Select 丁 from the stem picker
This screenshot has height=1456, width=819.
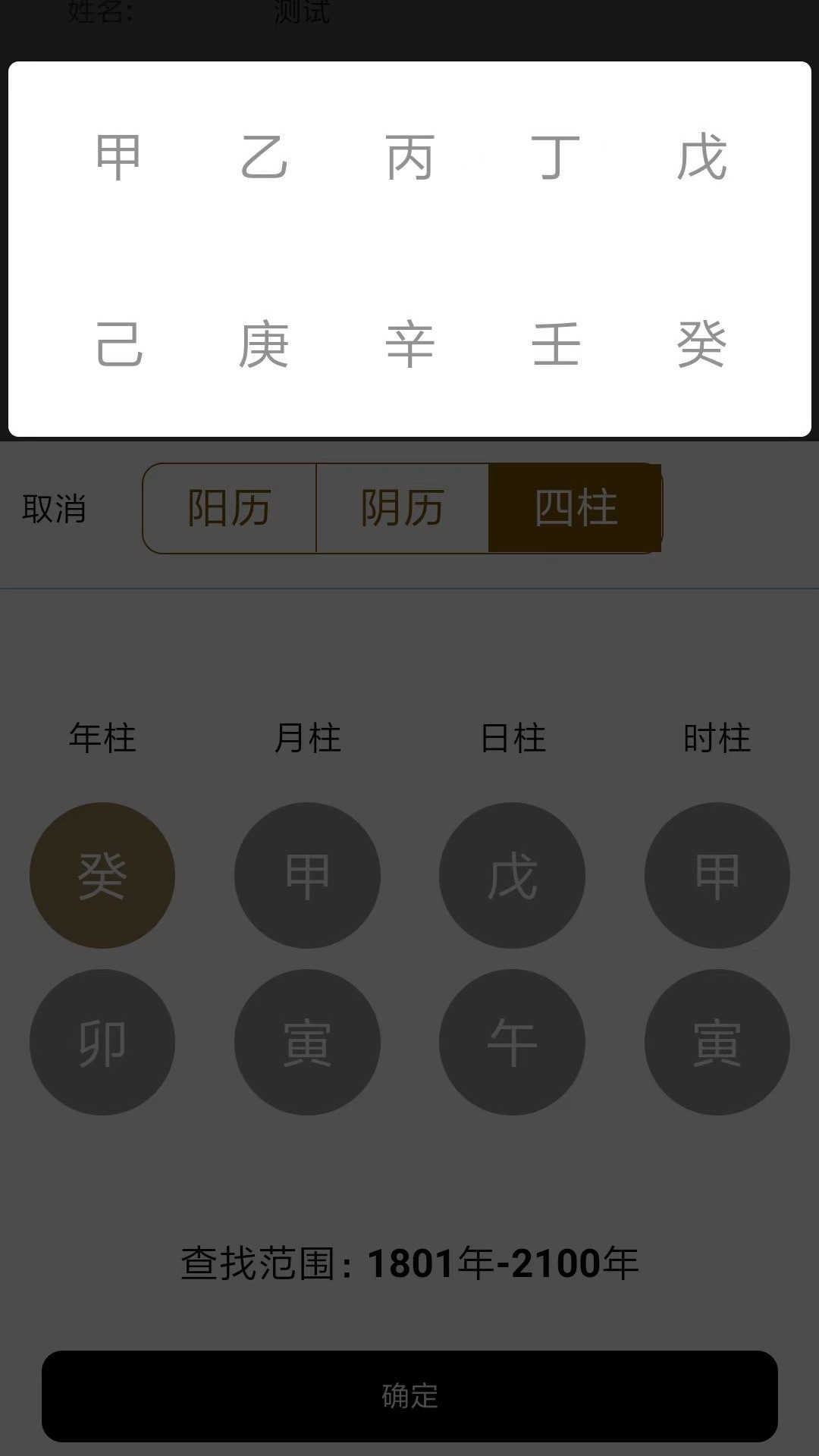(556, 157)
